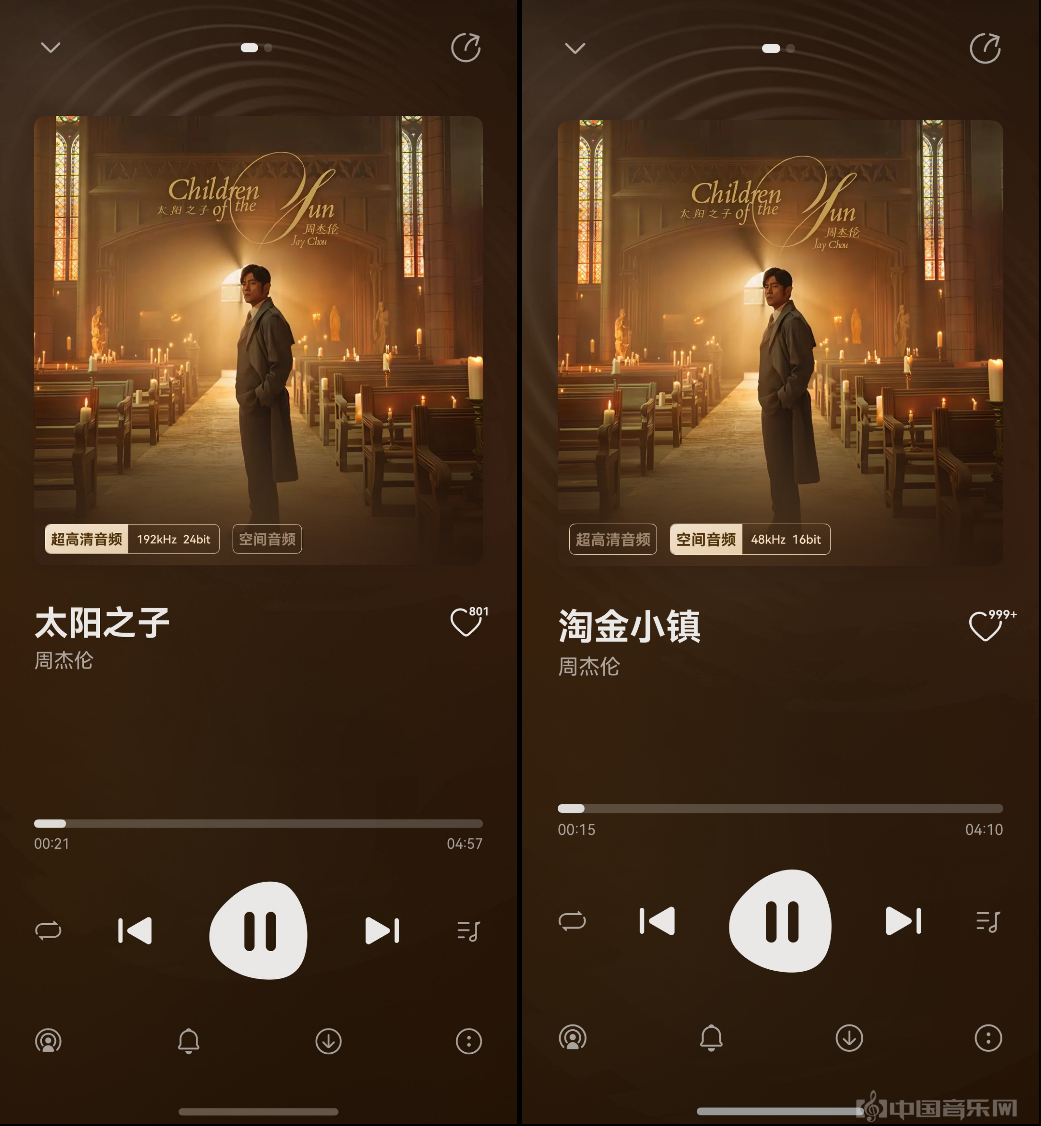Tap 周杰伦 artist name under 淘金小镇

589,666
